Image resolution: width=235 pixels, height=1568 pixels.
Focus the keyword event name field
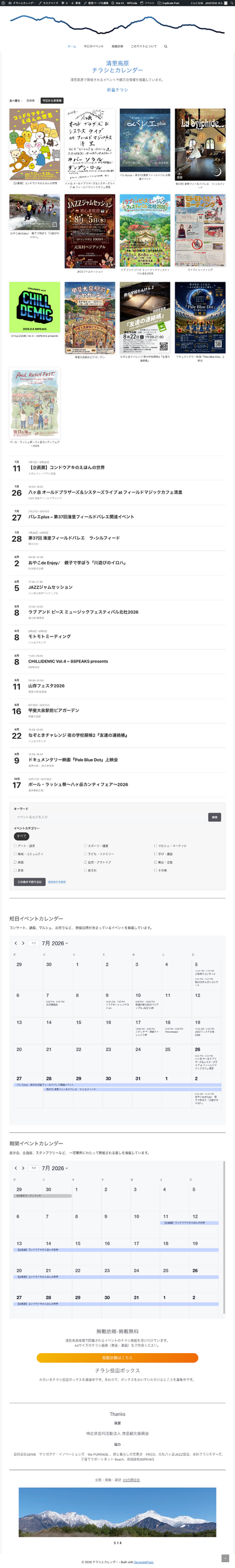click(110, 818)
